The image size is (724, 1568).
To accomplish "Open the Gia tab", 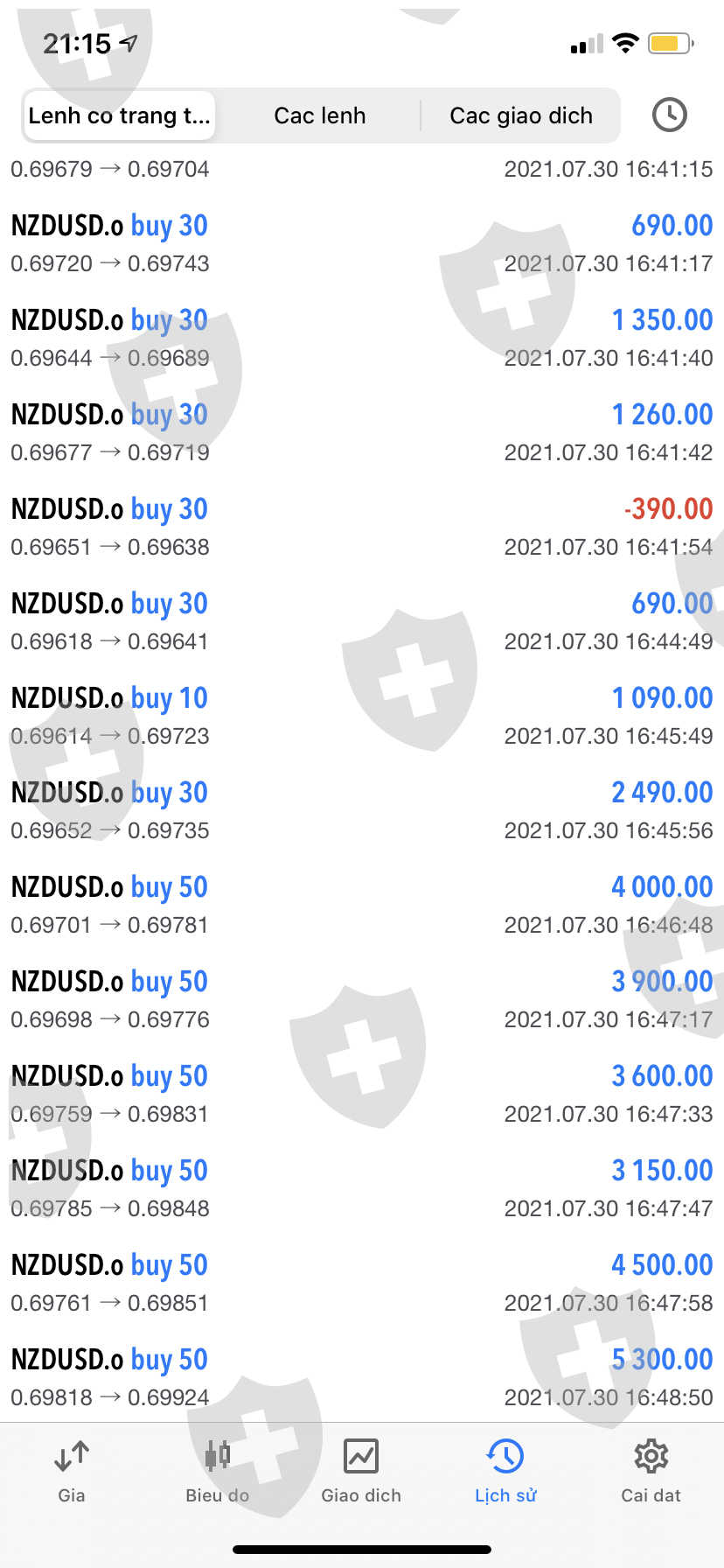I will 72,1470.
